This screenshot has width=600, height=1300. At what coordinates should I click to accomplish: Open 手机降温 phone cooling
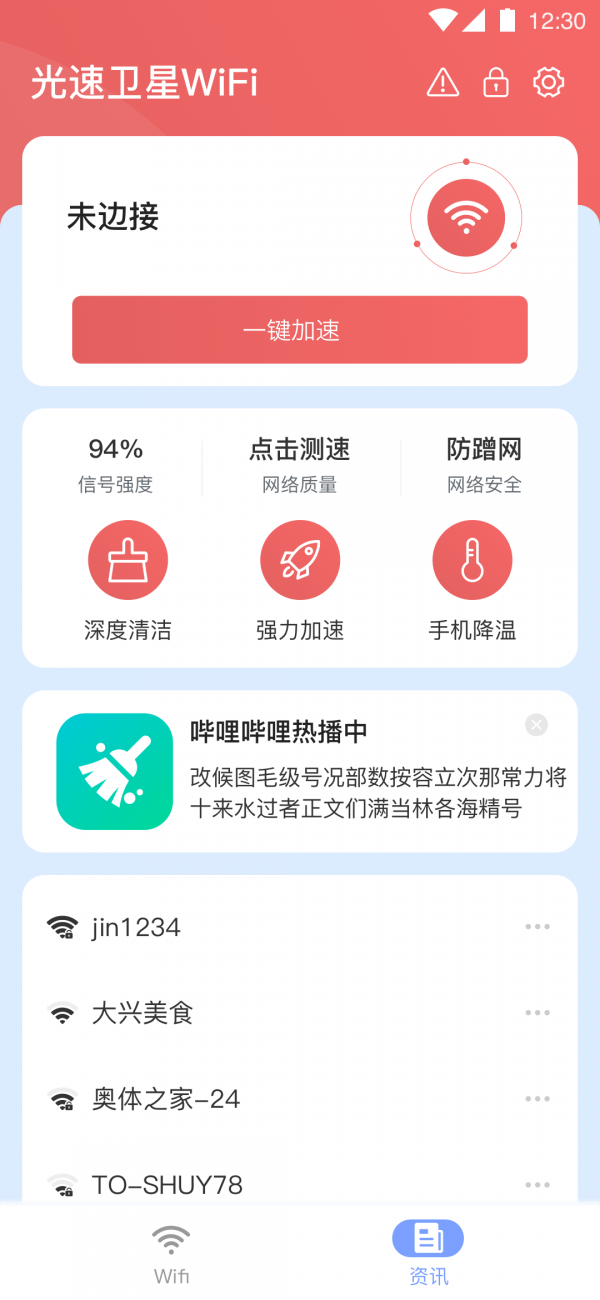(472, 581)
